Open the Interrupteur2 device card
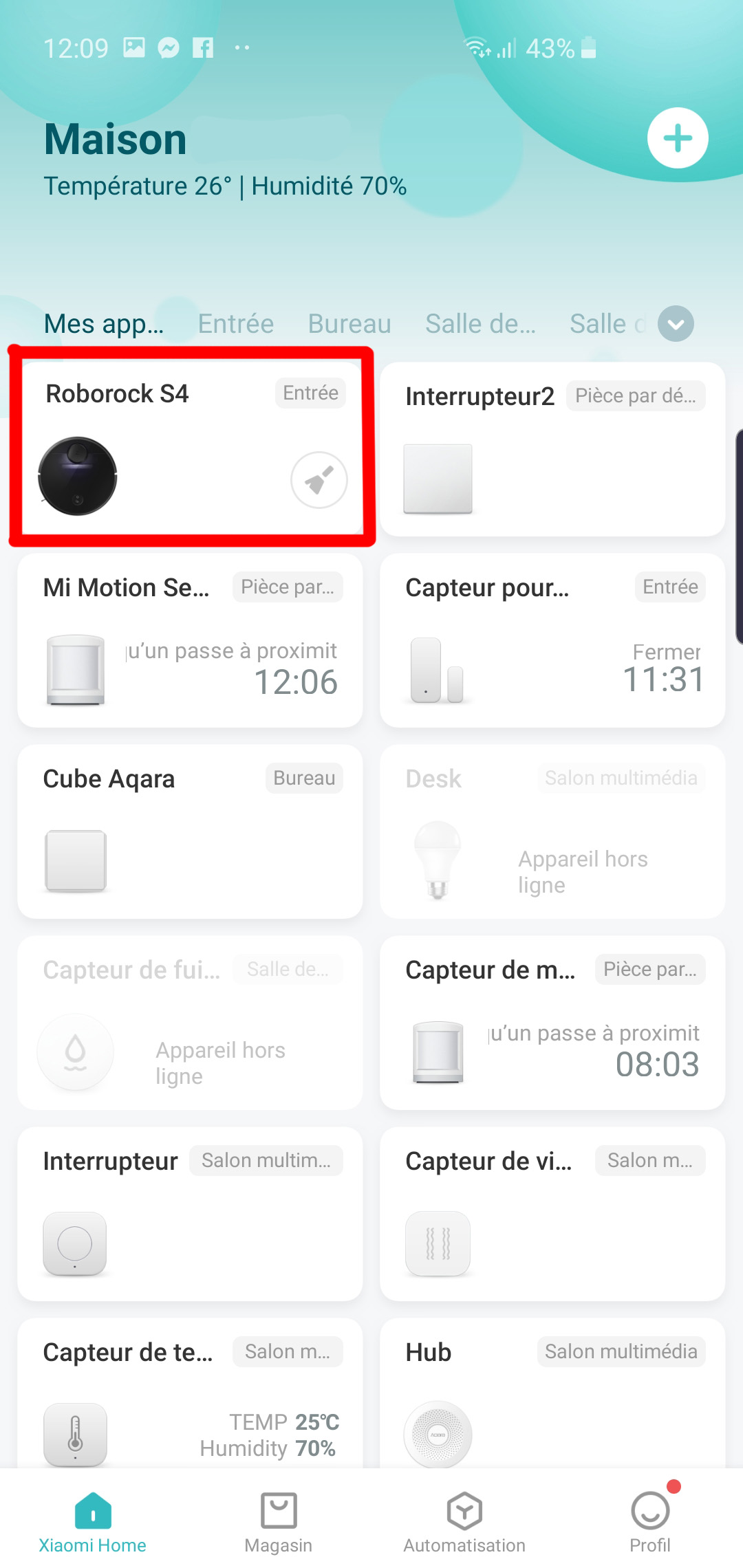This screenshot has width=743, height=1568. point(552,450)
